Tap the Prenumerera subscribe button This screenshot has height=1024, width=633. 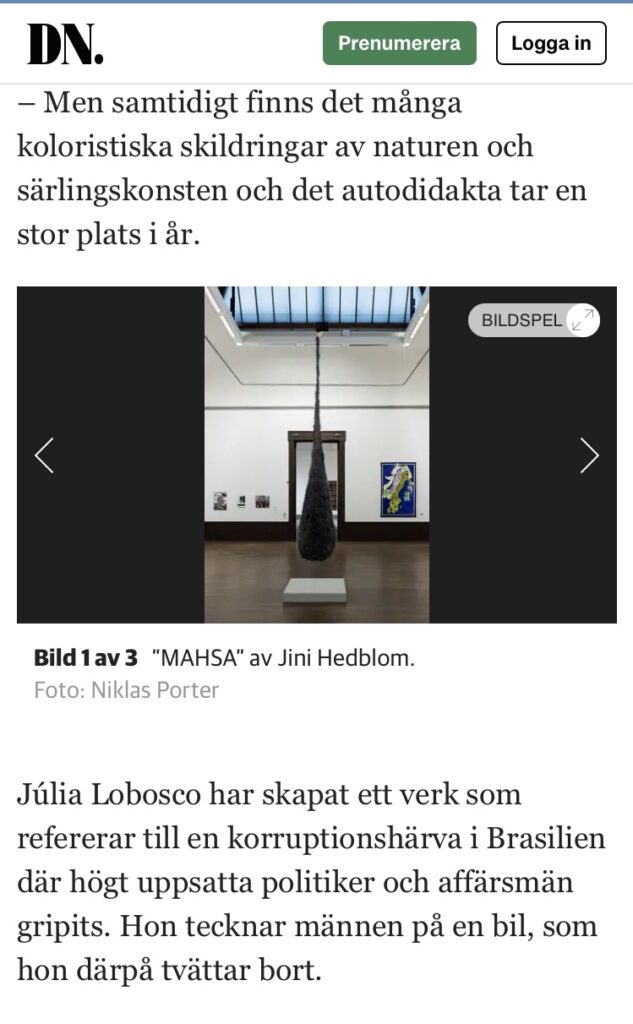click(x=399, y=43)
